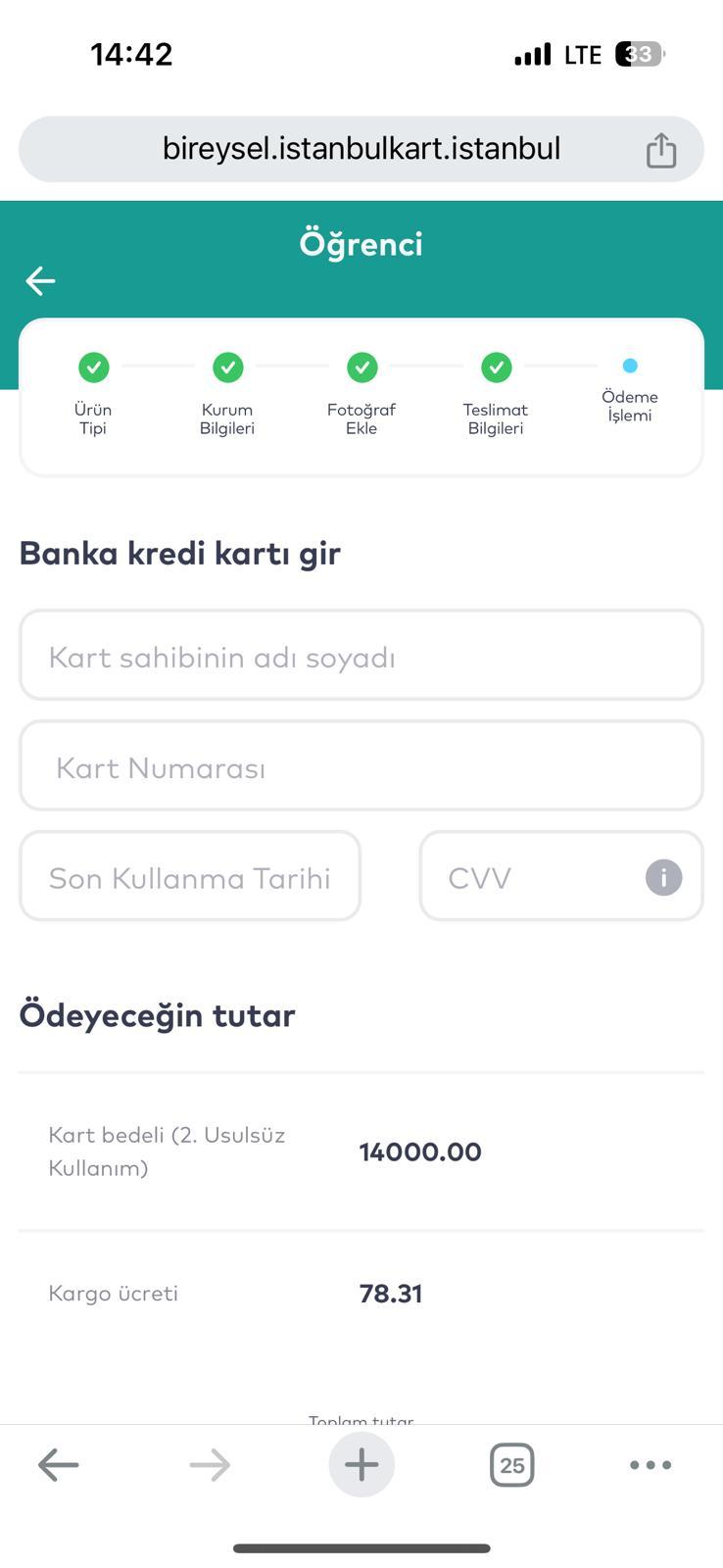
Task: Tap the forward navigation arrow
Action: point(208,1464)
